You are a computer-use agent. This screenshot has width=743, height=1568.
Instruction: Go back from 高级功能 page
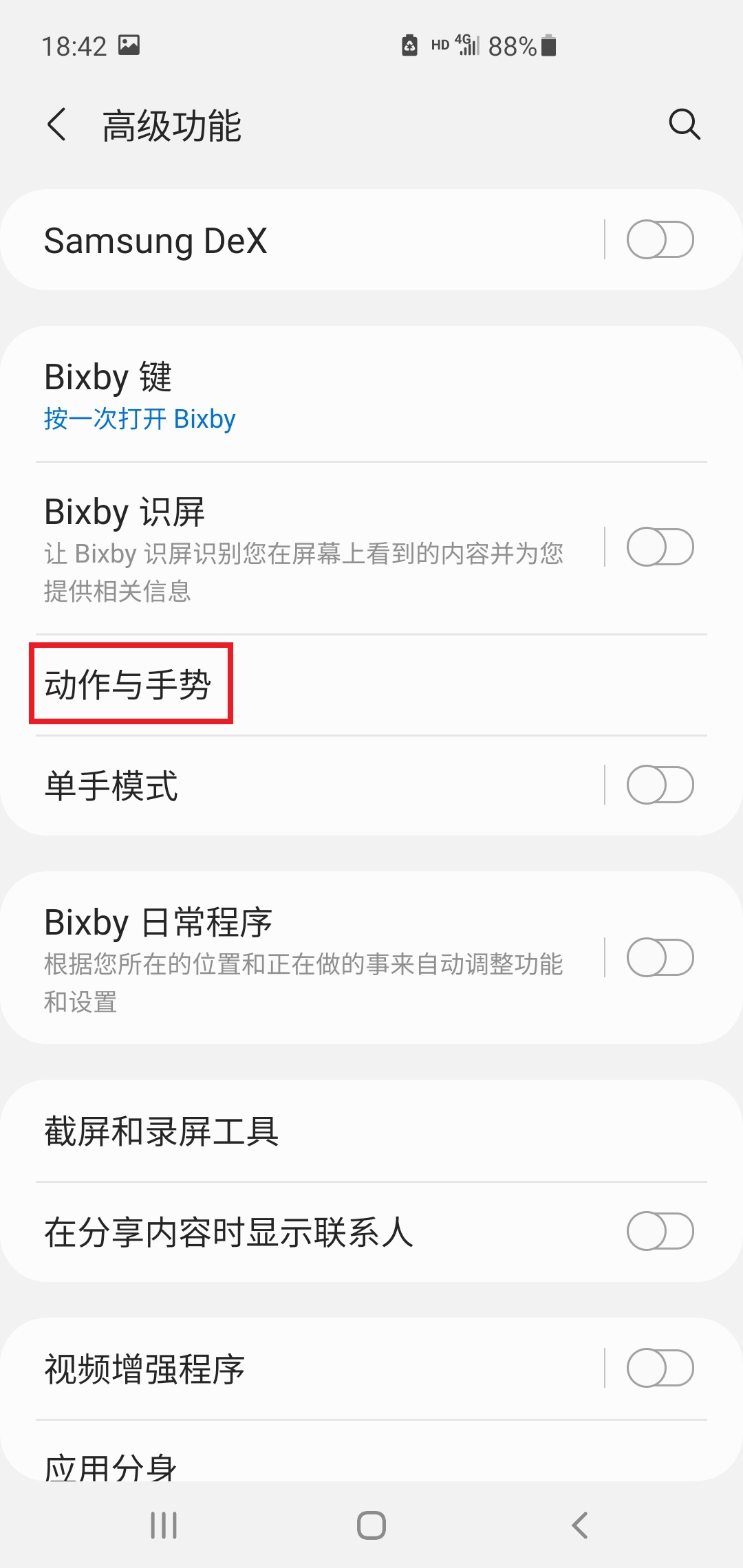pos(57,125)
